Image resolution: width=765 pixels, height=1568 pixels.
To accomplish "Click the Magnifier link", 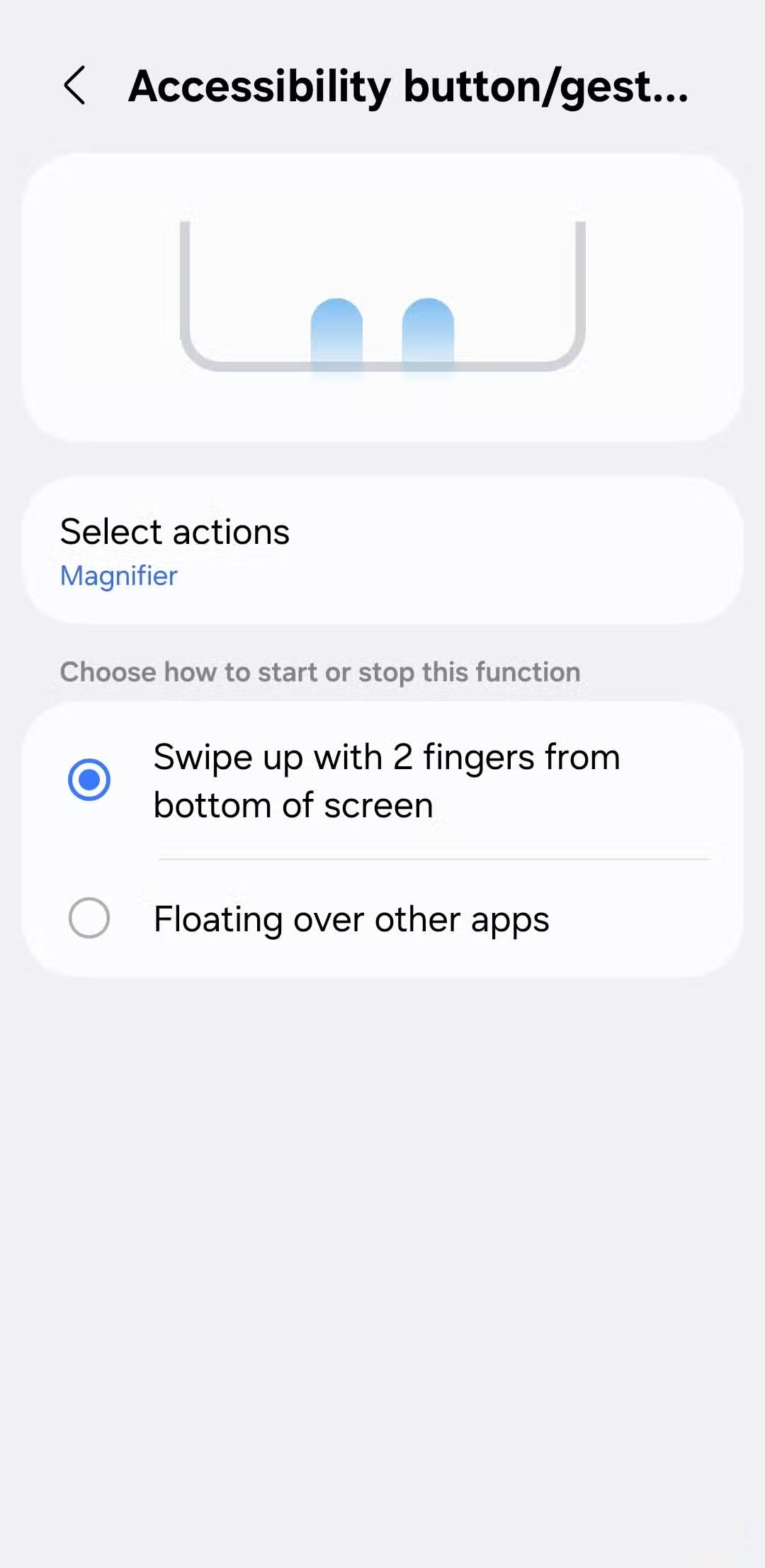I will (119, 576).
